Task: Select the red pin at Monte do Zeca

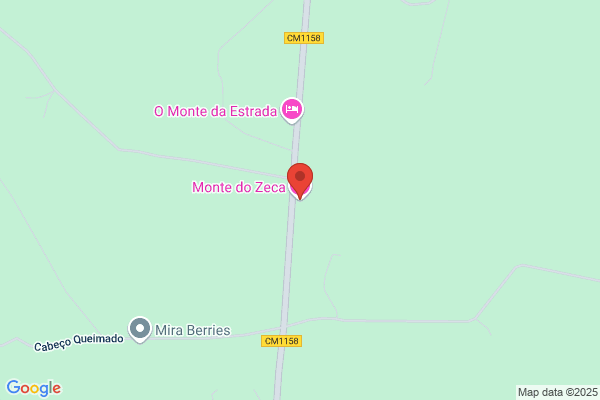Action: click(x=300, y=179)
